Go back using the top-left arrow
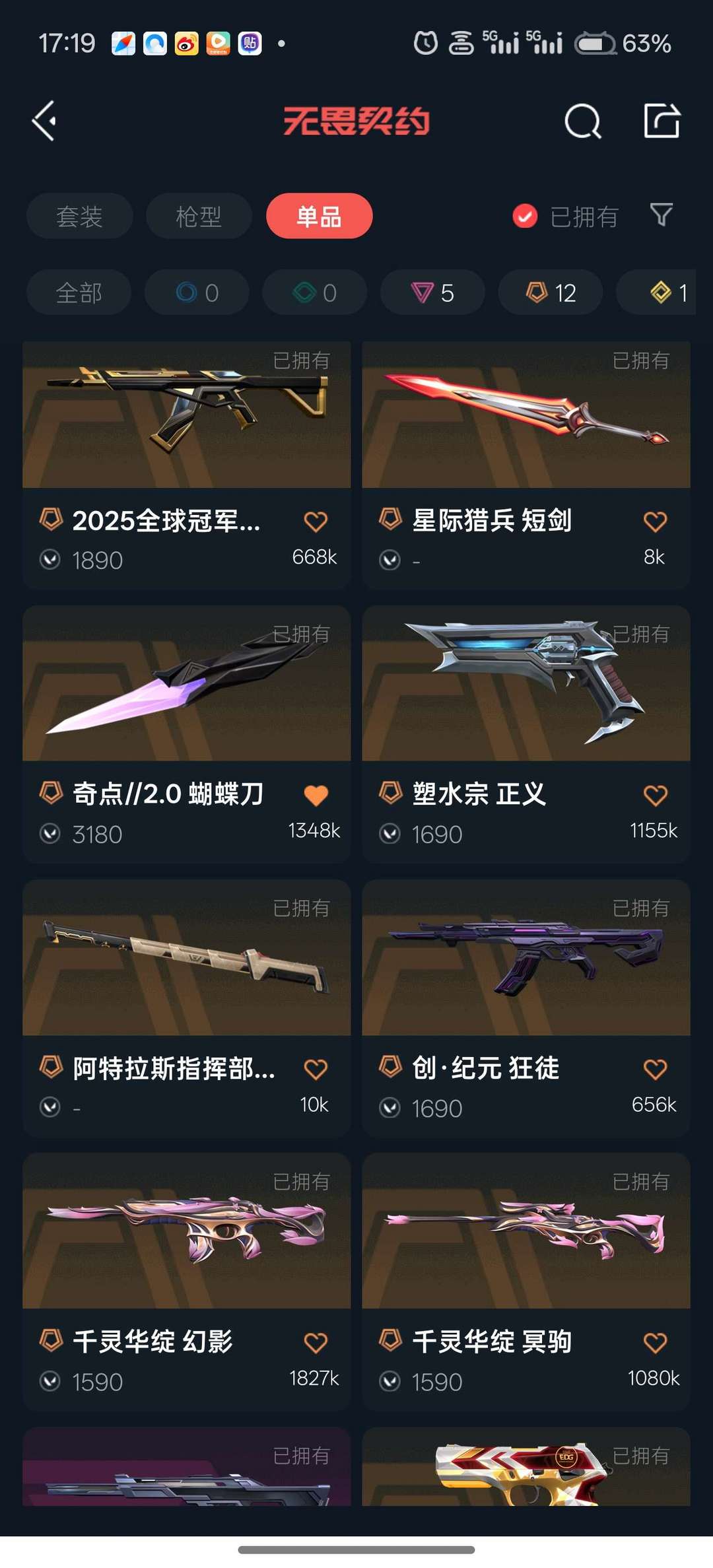 pos(44,121)
